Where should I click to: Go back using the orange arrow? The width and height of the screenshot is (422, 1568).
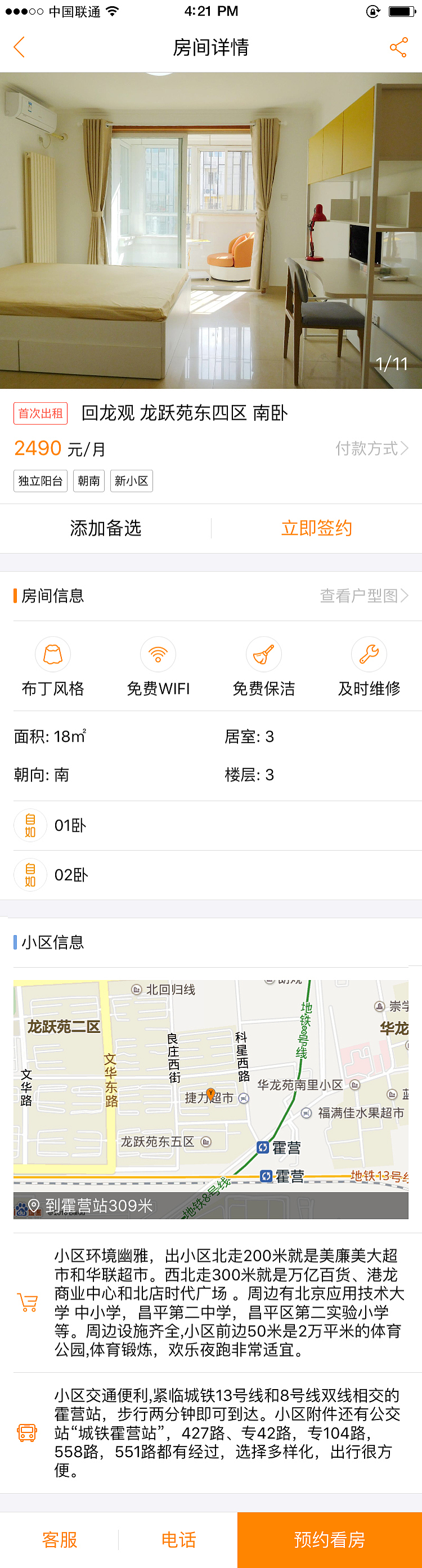(20, 47)
